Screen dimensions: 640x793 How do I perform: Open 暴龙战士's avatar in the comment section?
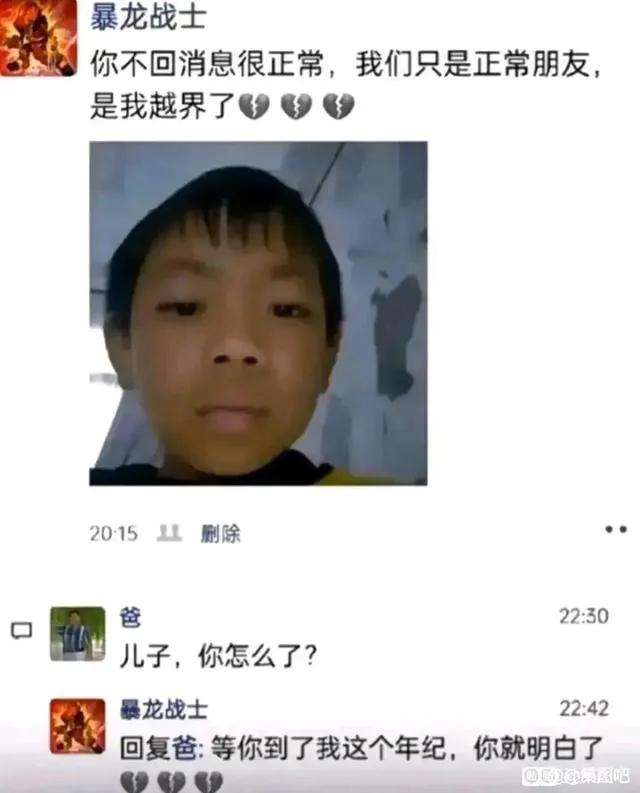click(77, 726)
